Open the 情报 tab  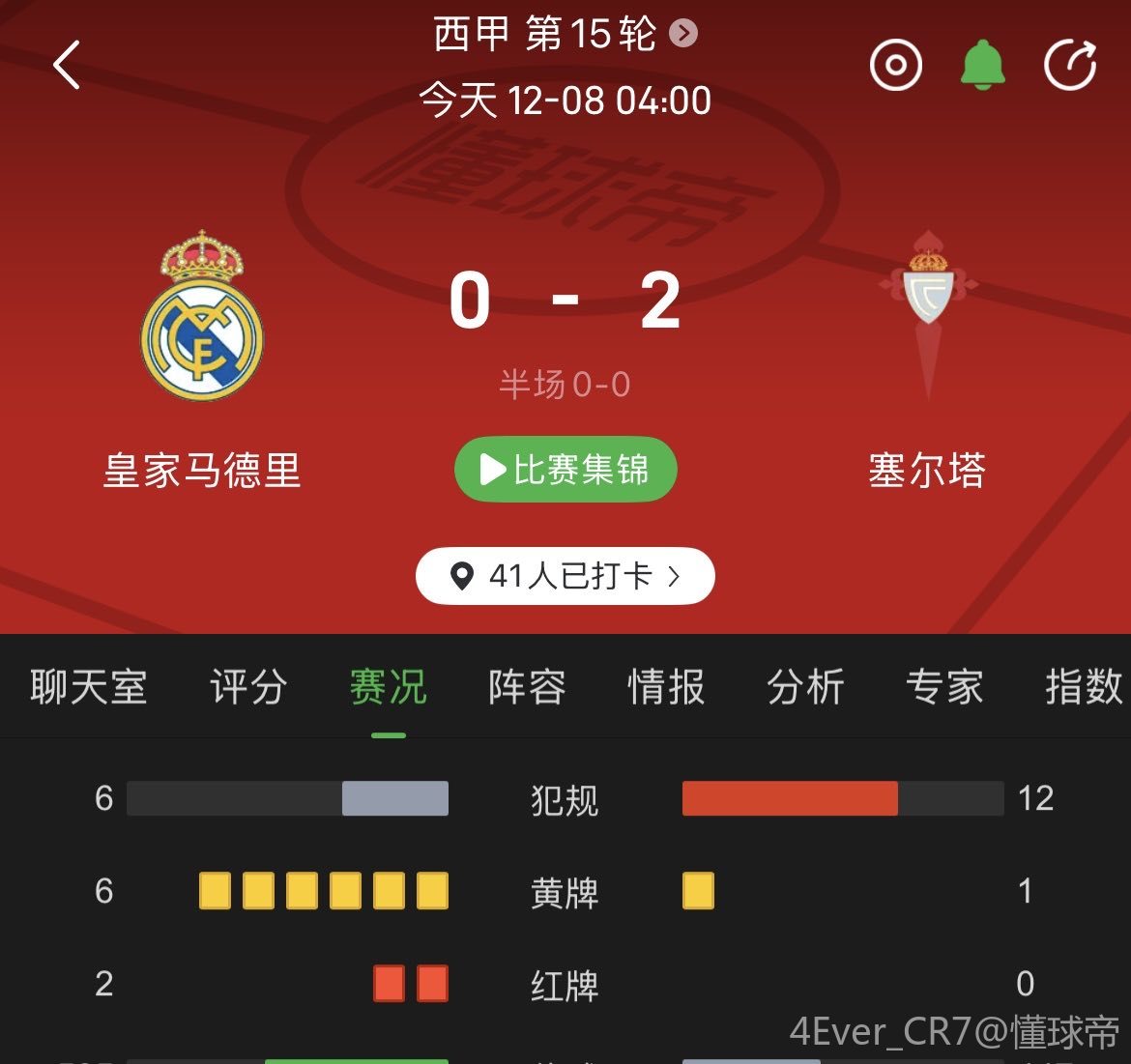tap(666, 687)
